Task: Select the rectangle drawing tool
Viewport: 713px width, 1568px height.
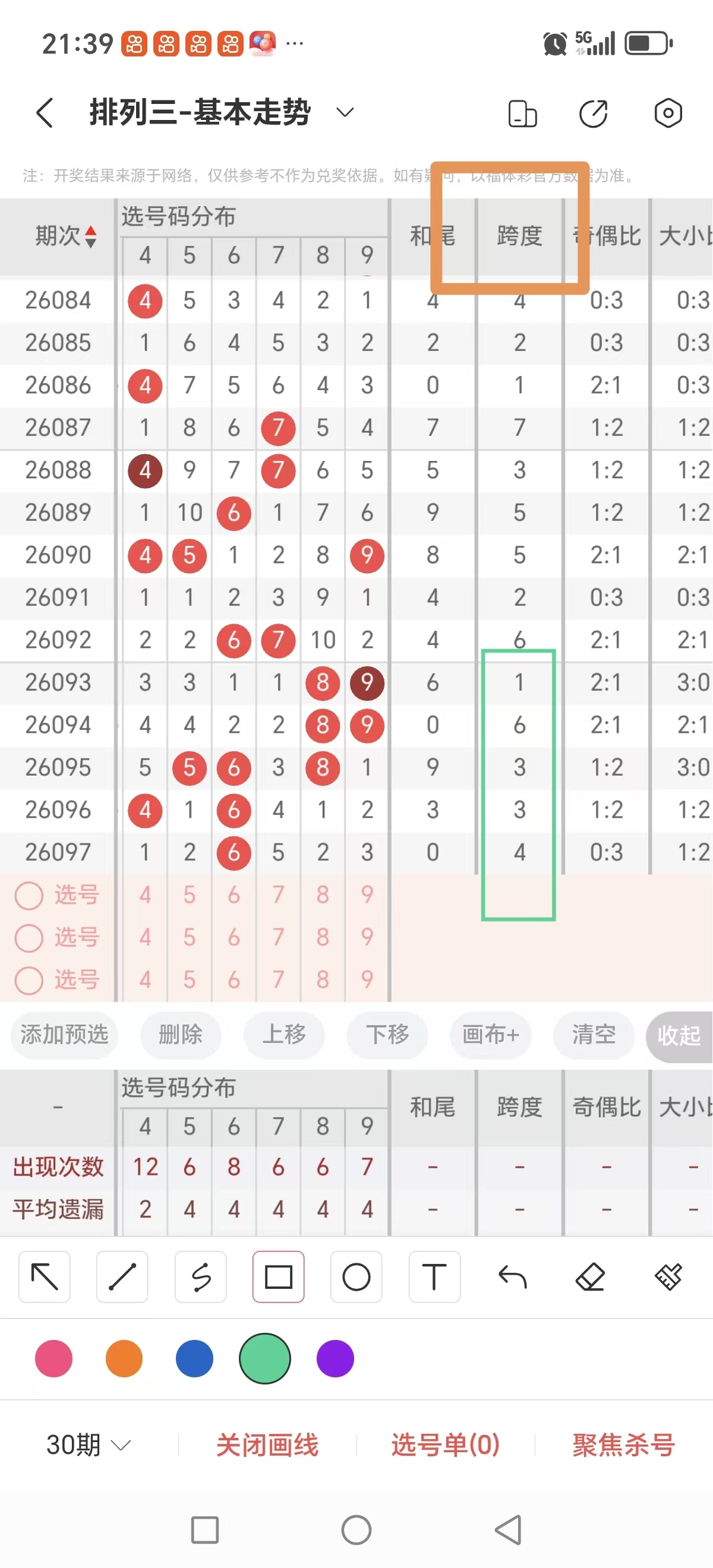Action: pos(277,1276)
